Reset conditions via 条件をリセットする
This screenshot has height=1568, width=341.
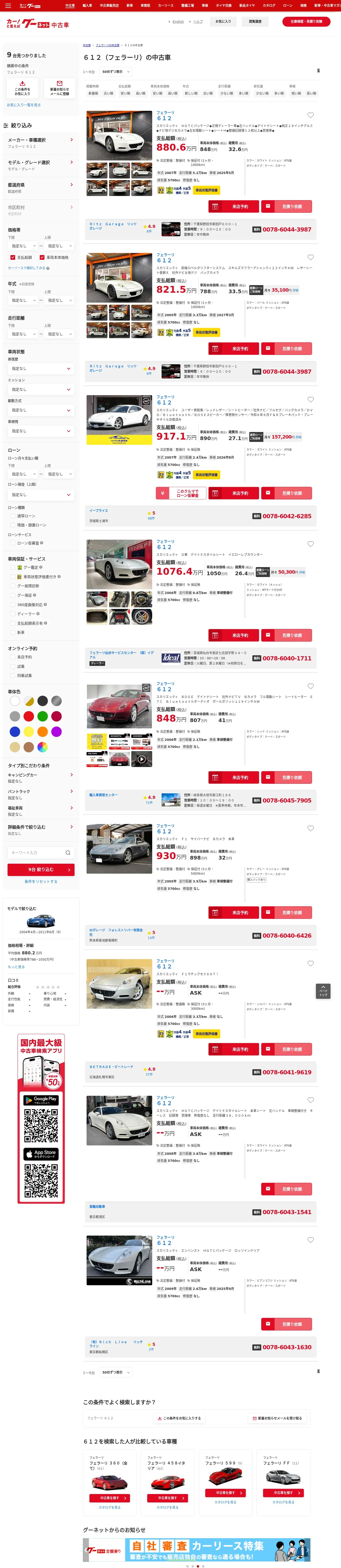point(41,881)
